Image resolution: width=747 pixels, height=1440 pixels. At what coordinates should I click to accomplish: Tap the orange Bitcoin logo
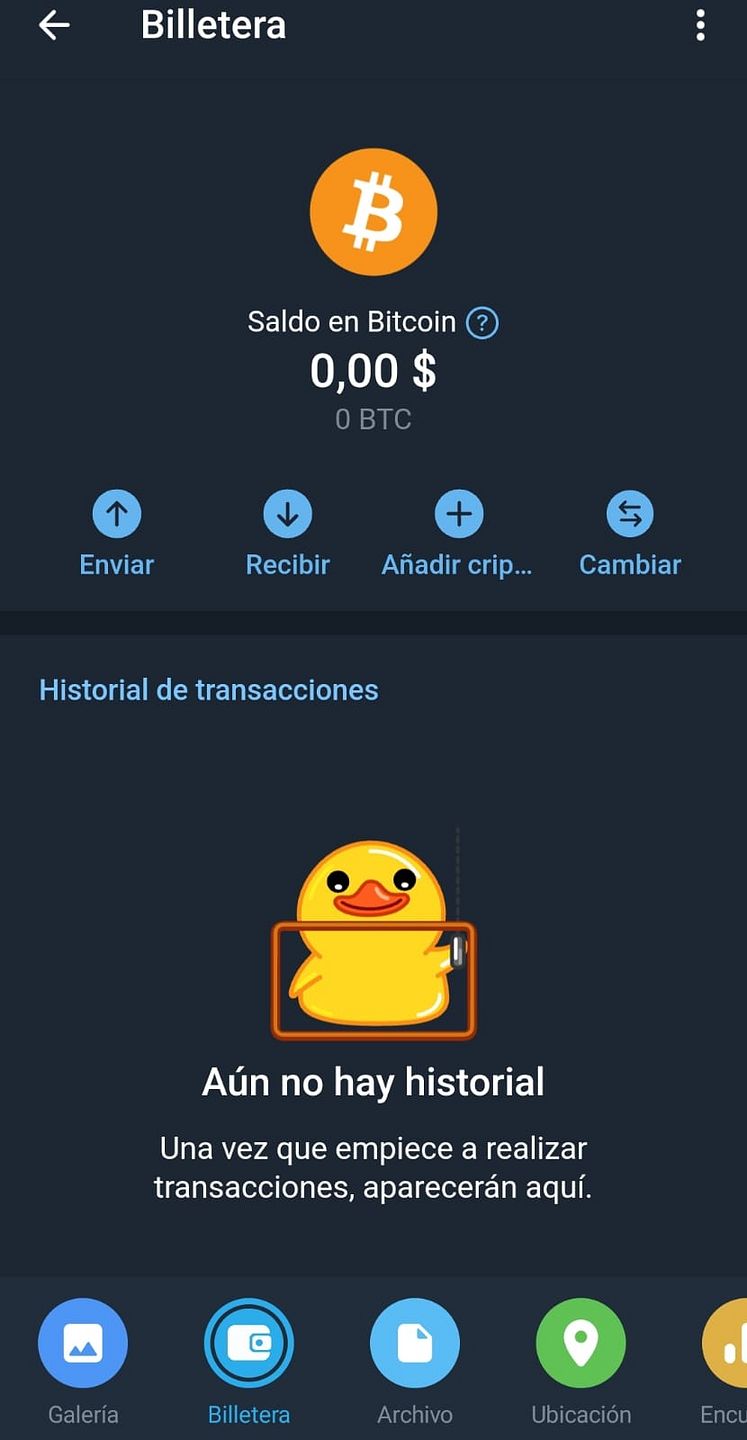click(x=373, y=211)
